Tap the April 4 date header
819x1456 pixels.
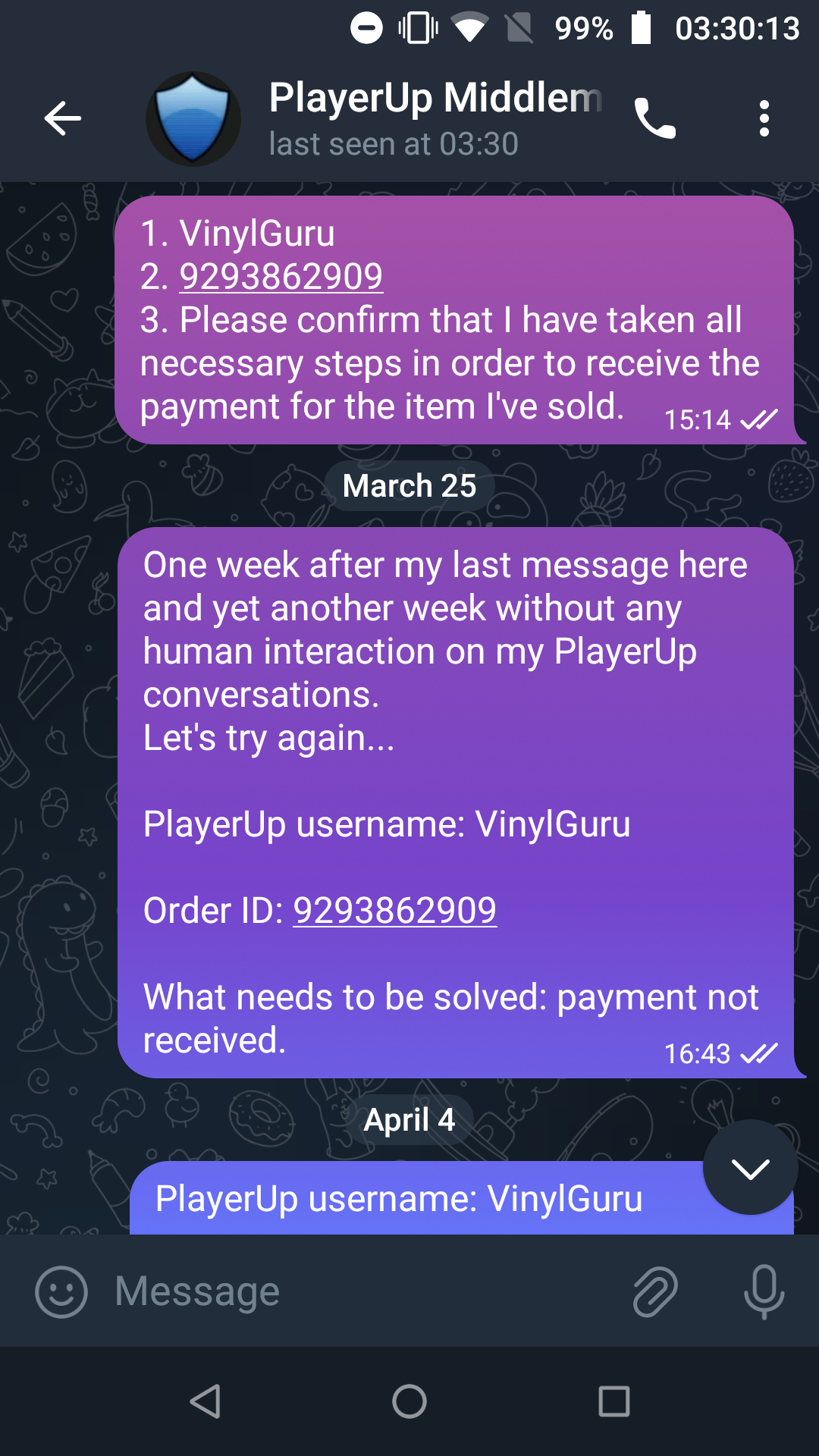pyautogui.click(x=409, y=1119)
